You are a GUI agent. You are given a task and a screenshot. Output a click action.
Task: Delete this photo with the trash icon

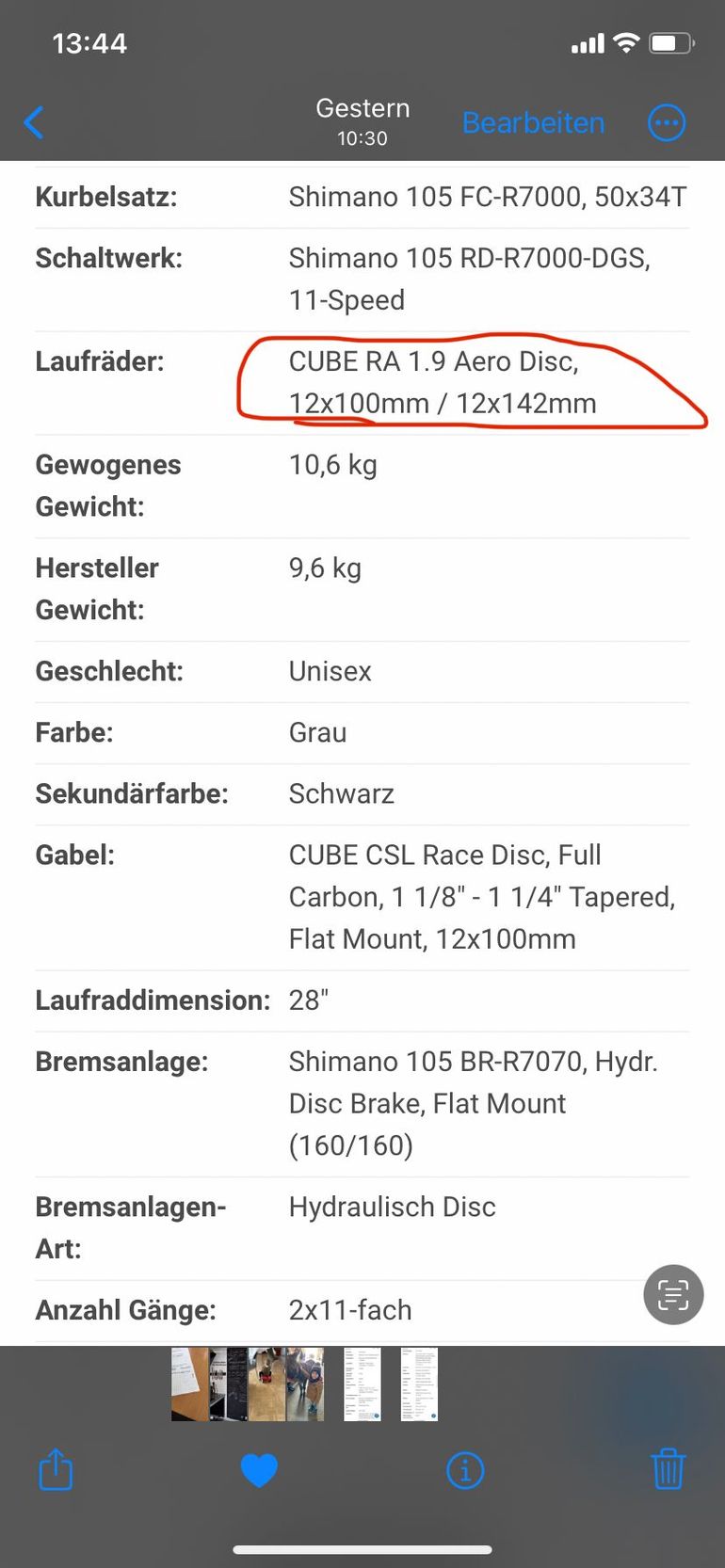[x=668, y=1469]
